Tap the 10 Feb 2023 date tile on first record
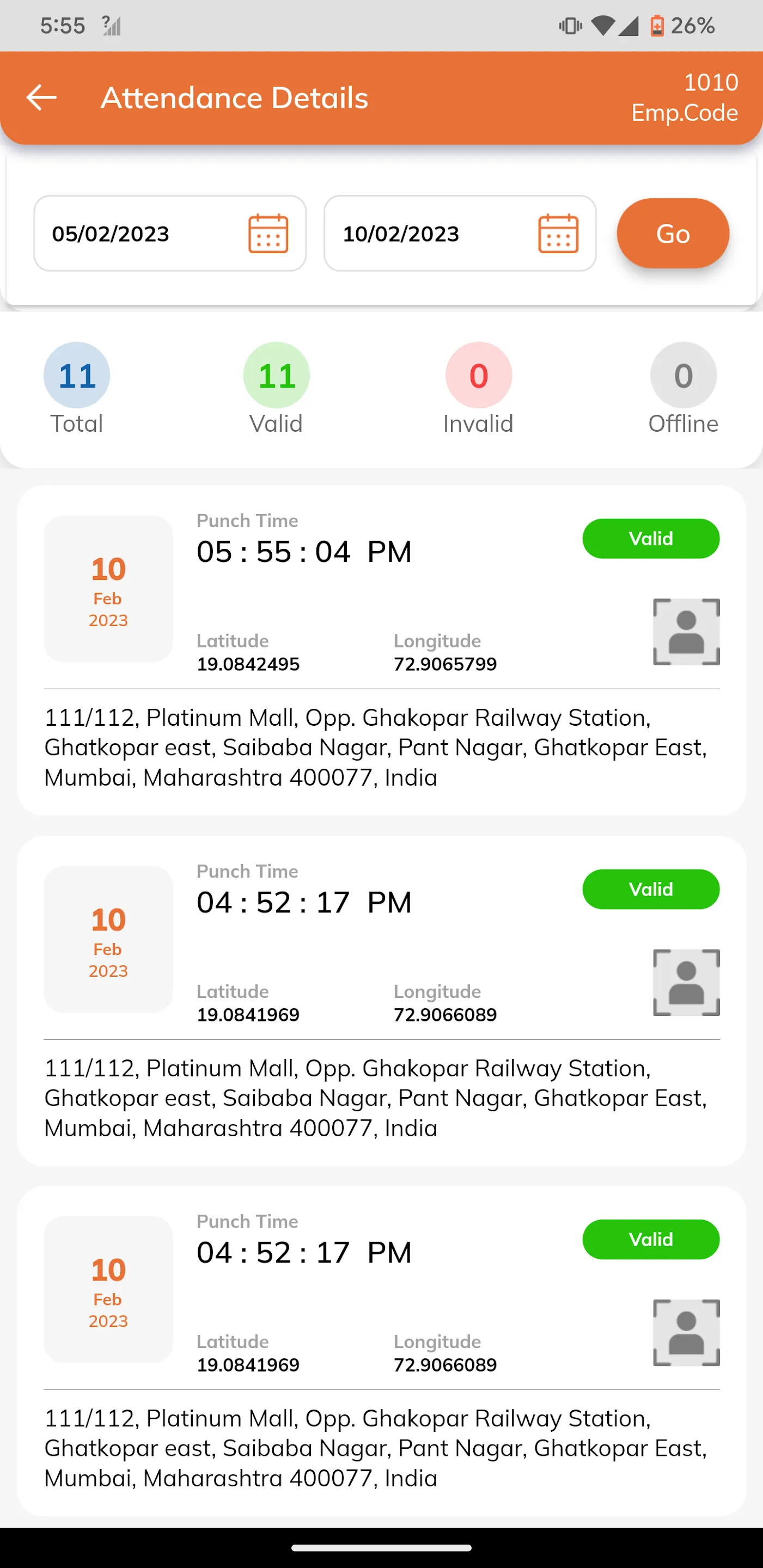Image resolution: width=763 pixels, height=1568 pixels. click(x=107, y=589)
